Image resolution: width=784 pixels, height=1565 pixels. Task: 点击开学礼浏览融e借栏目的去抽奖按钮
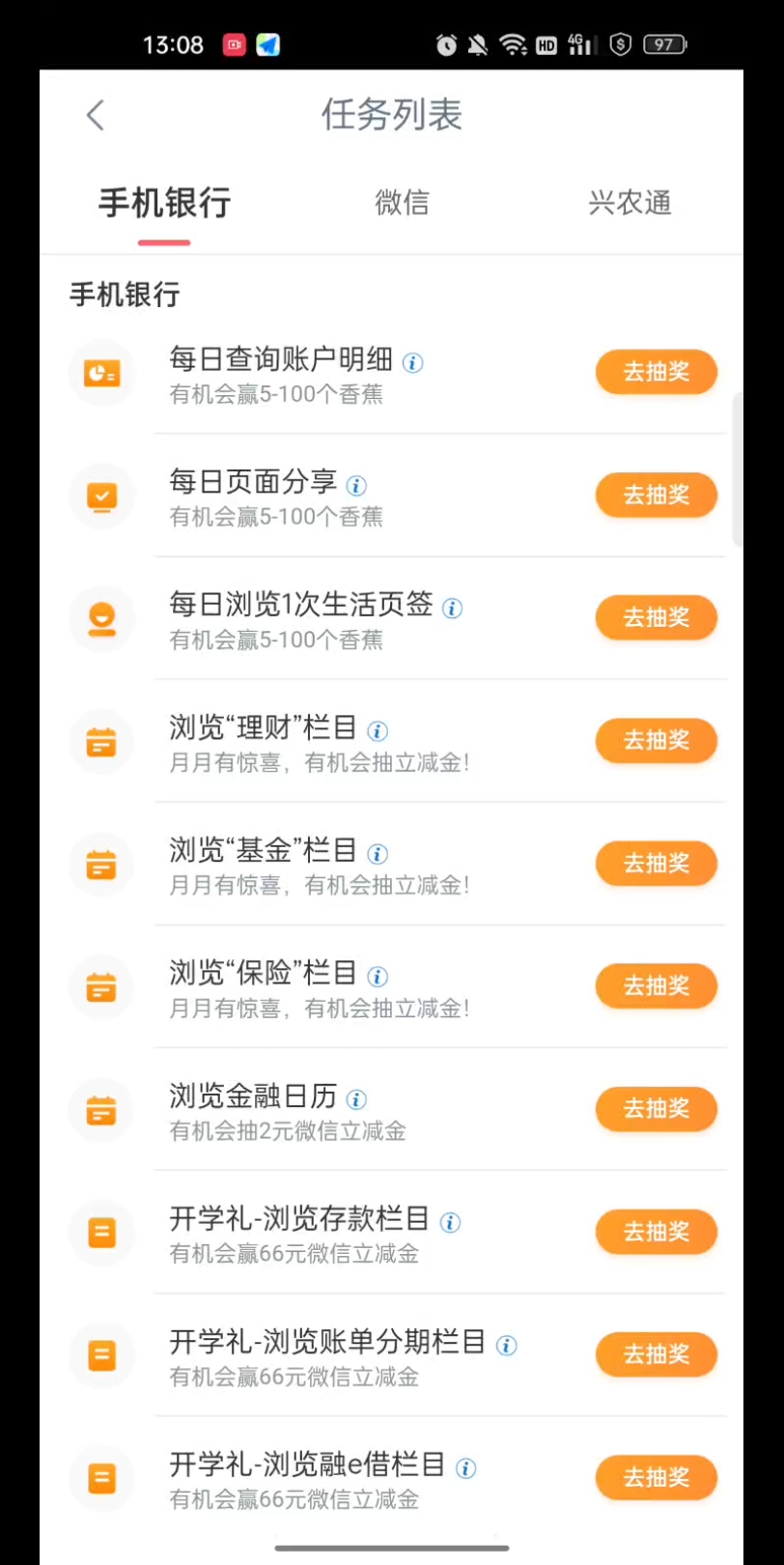point(656,1477)
